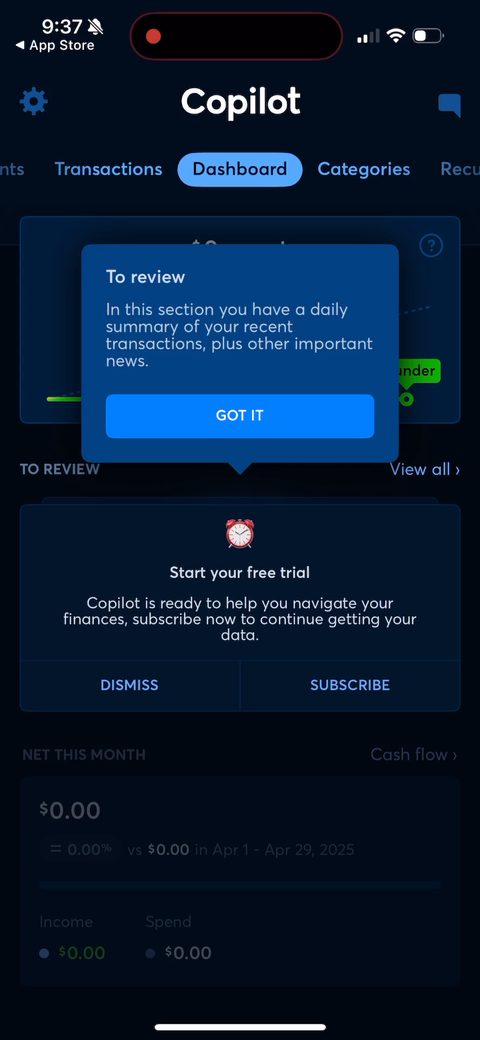This screenshot has width=480, height=1040.
Task: Open the Cash flow link
Action: coord(414,754)
